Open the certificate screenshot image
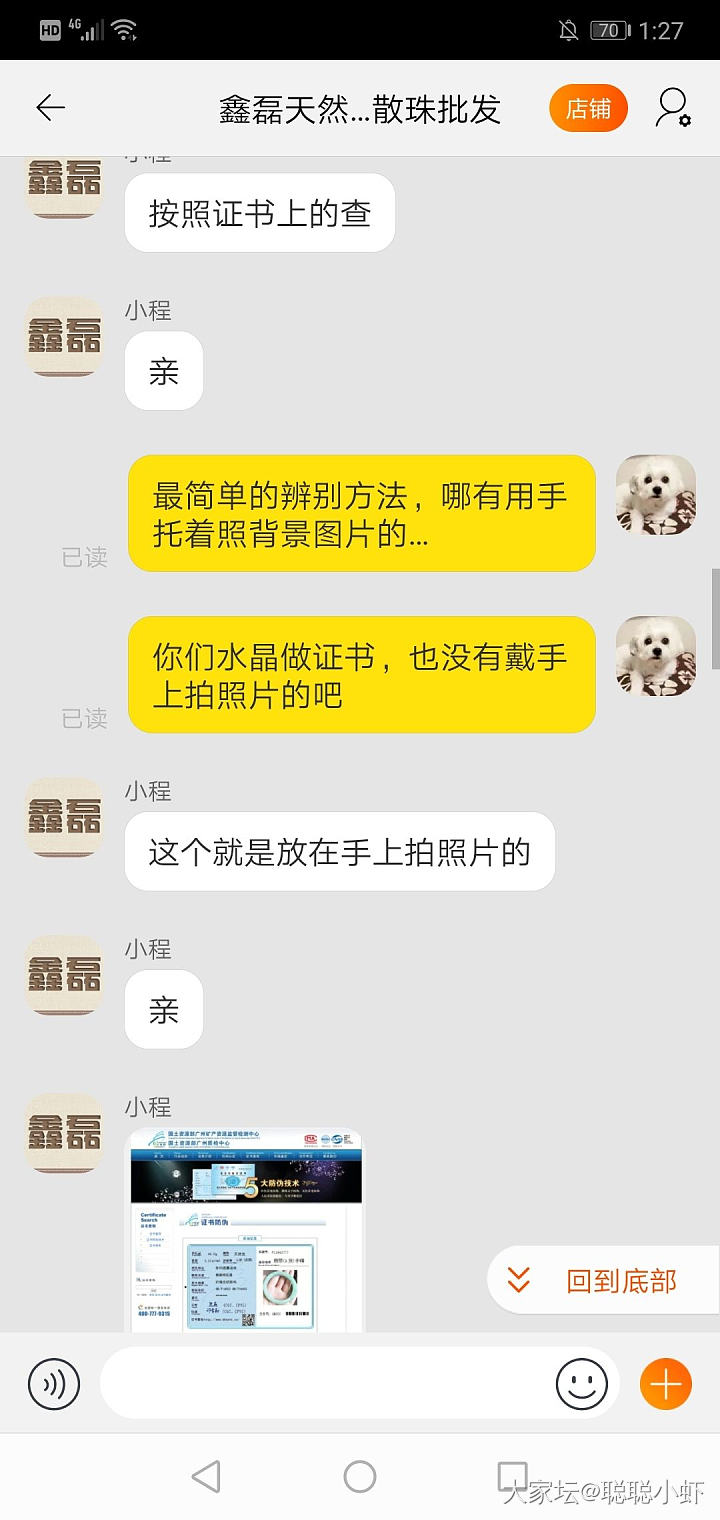The width and height of the screenshot is (720, 1520). click(x=246, y=1230)
